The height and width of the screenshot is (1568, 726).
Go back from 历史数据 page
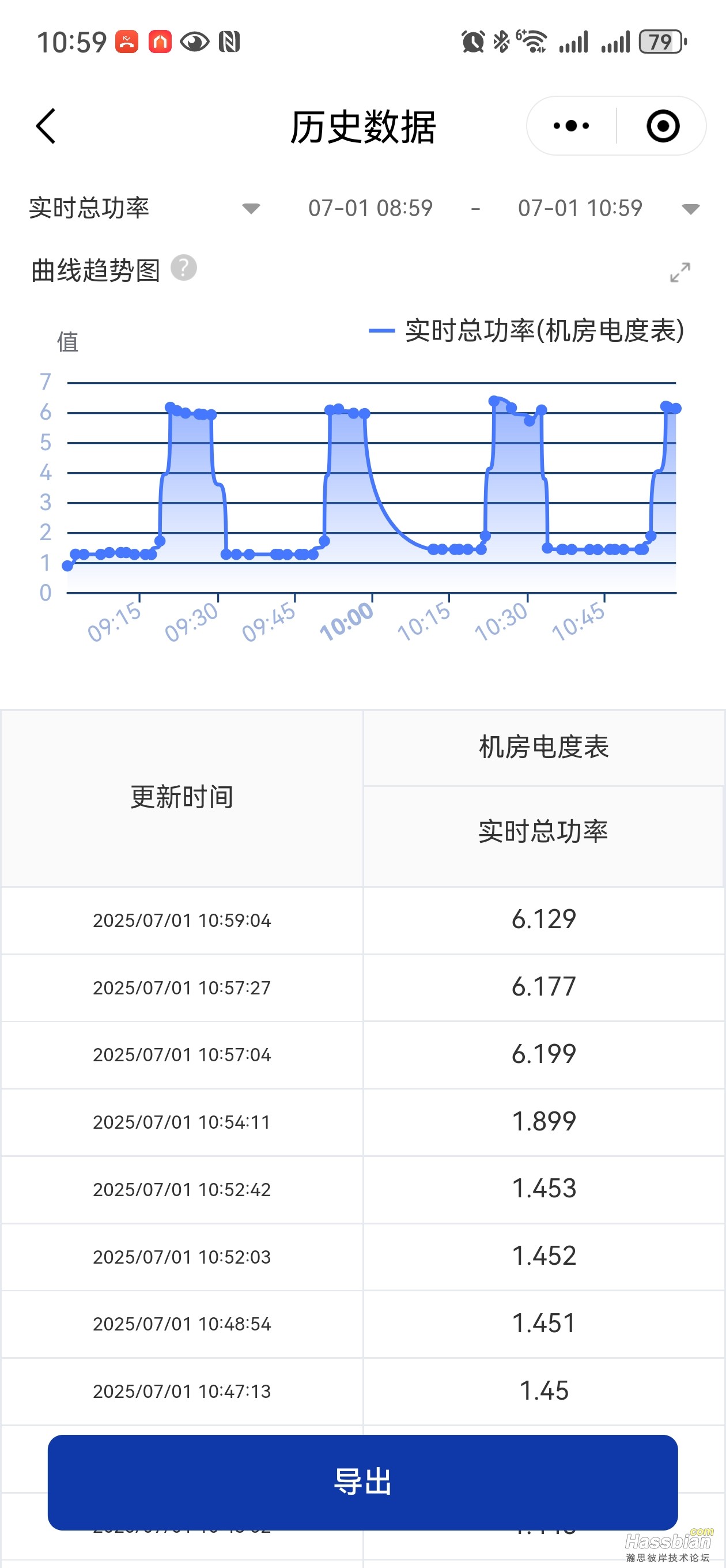(x=46, y=127)
